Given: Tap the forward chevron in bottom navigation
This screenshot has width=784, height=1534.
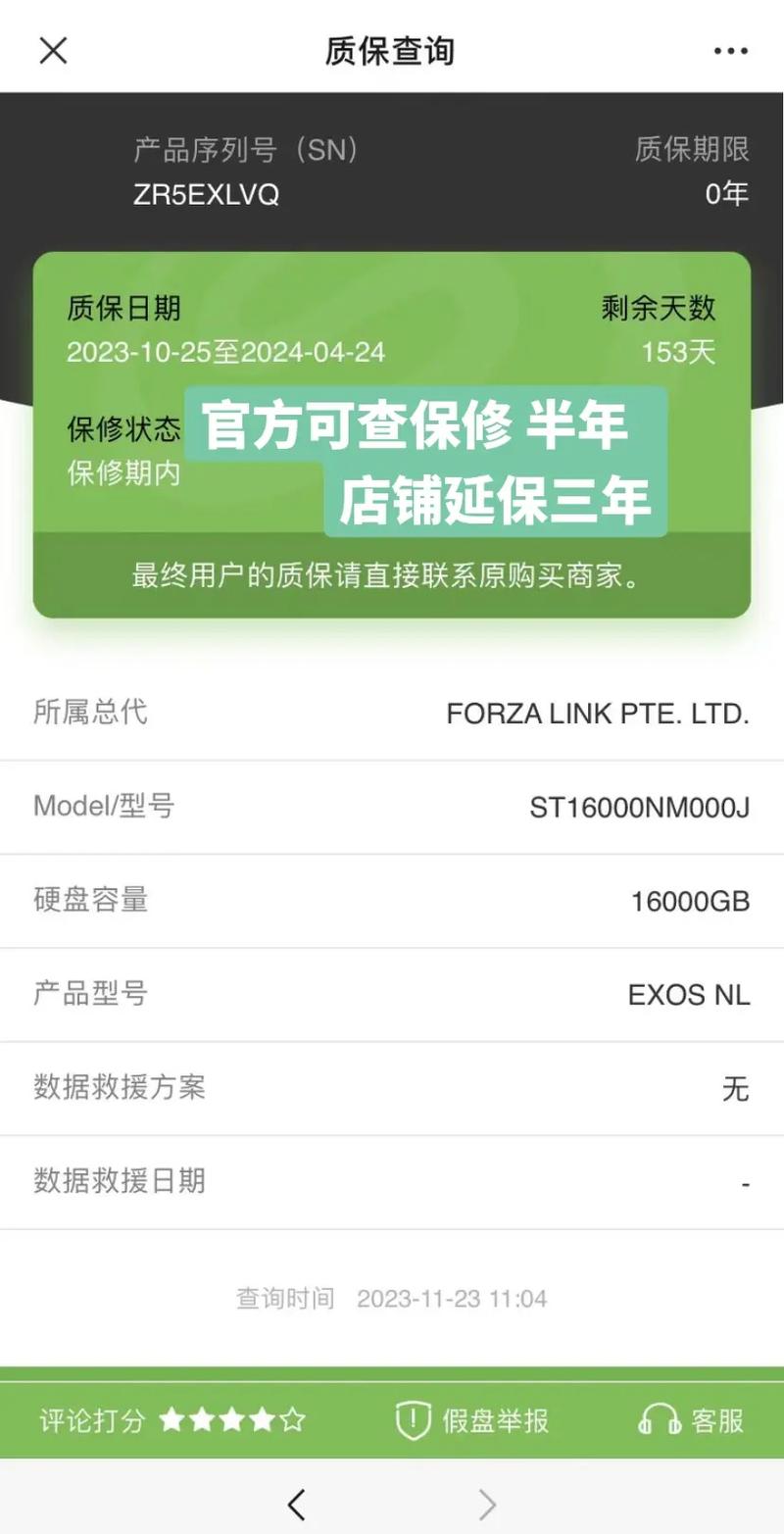Looking at the screenshot, I should click(486, 1503).
